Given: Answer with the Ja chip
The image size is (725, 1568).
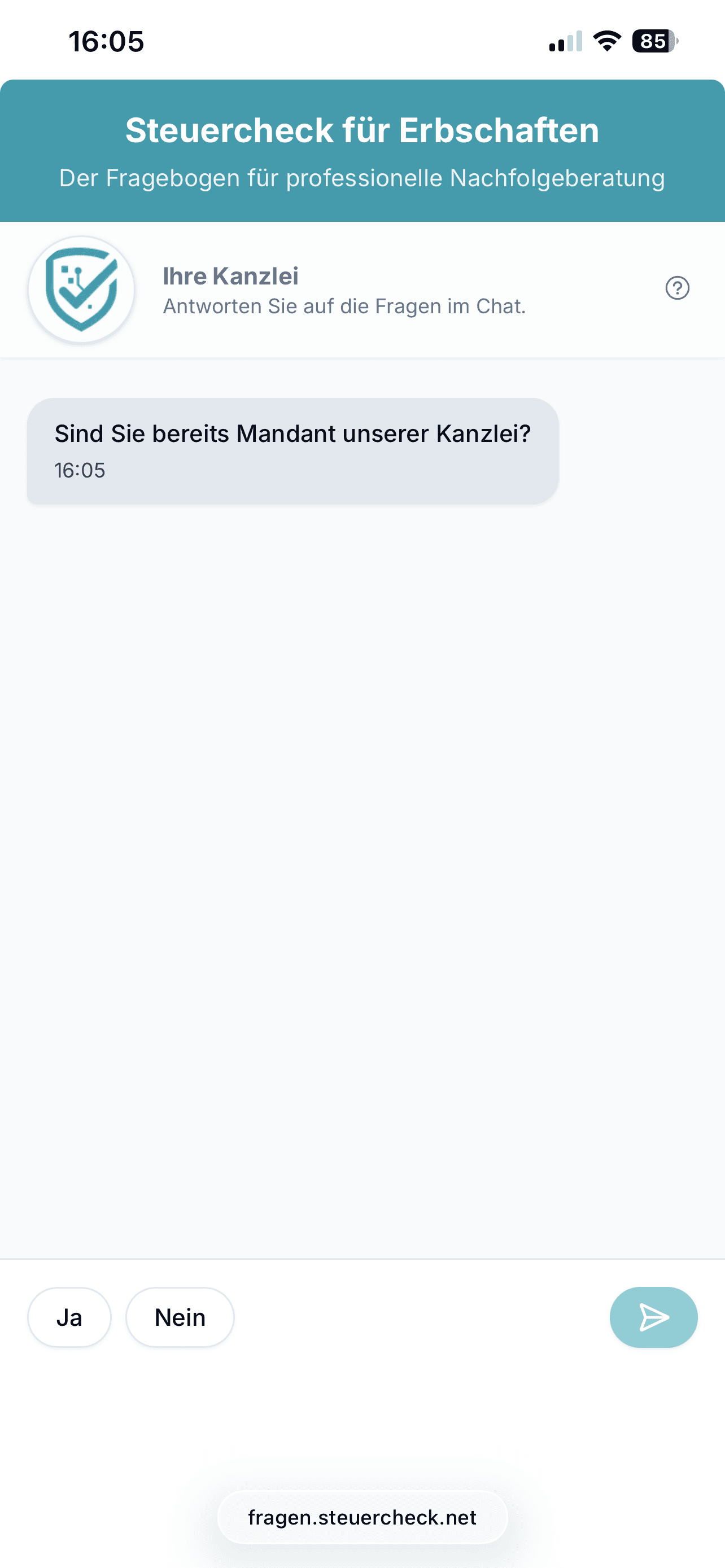Looking at the screenshot, I should coord(69,1317).
